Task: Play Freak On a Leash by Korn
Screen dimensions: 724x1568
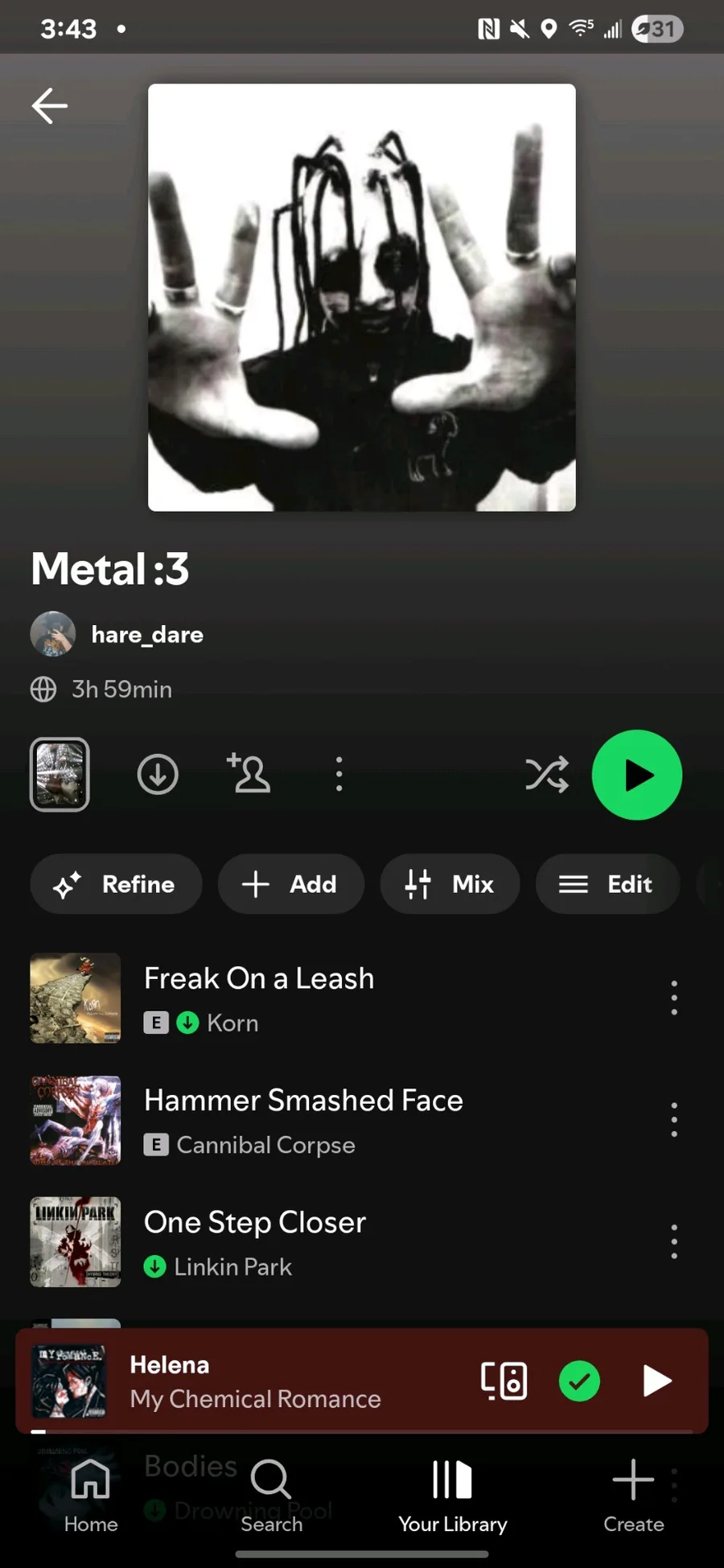Action: [x=338, y=998]
